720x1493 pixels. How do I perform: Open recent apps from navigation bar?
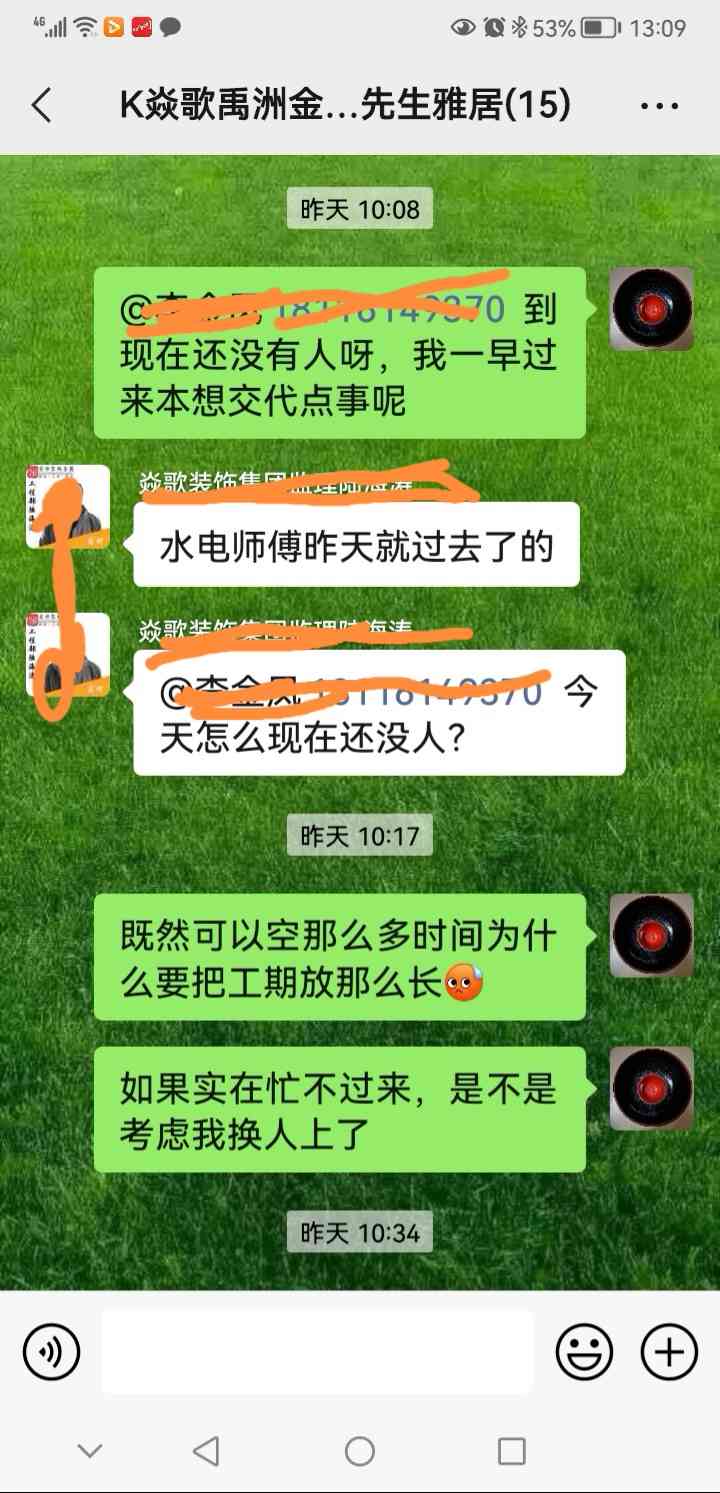coord(512,1451)
